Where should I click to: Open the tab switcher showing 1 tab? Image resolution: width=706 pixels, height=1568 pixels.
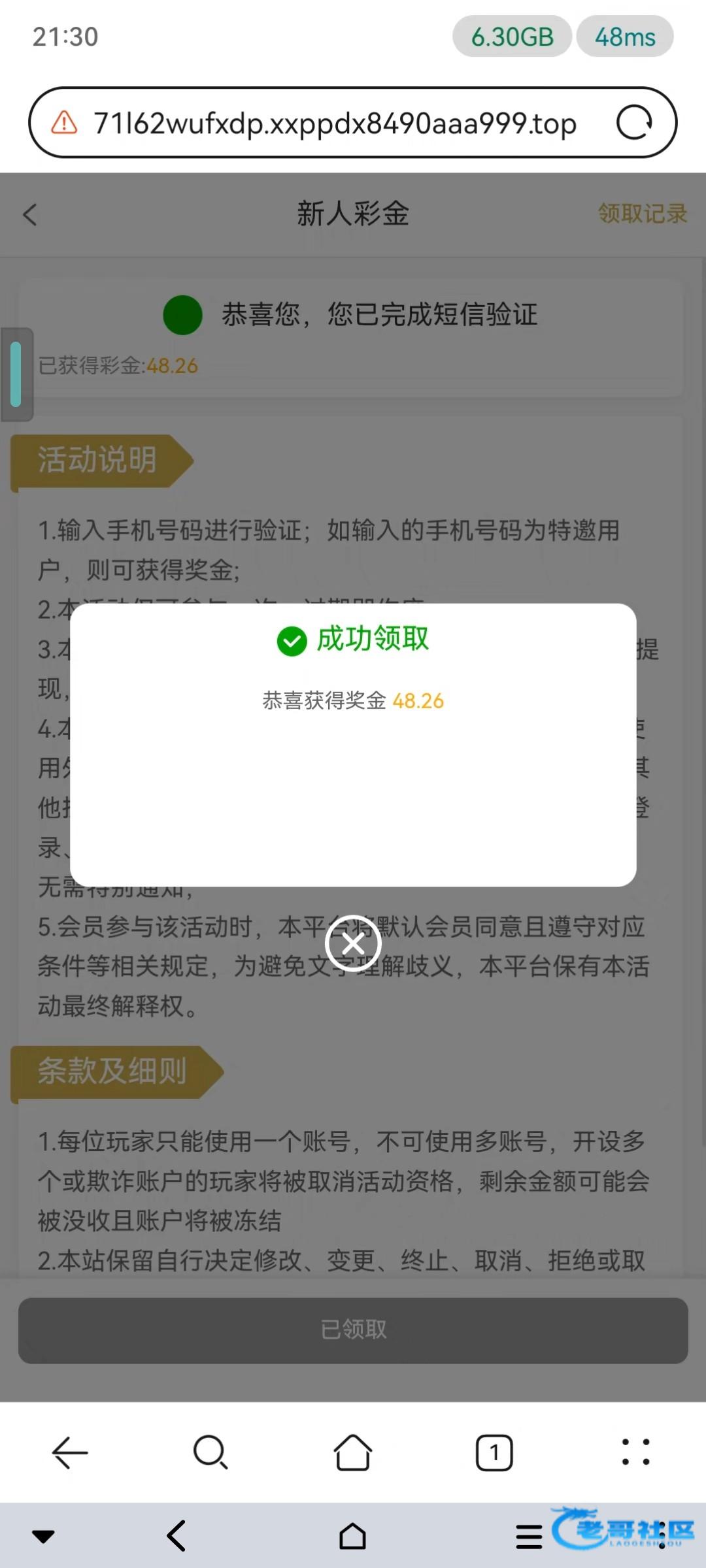494,1452
